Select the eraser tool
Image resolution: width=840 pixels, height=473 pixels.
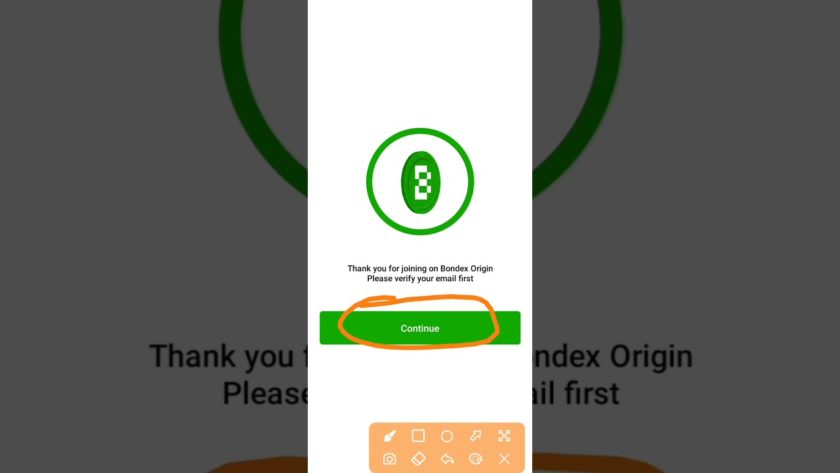coord(419,459)
